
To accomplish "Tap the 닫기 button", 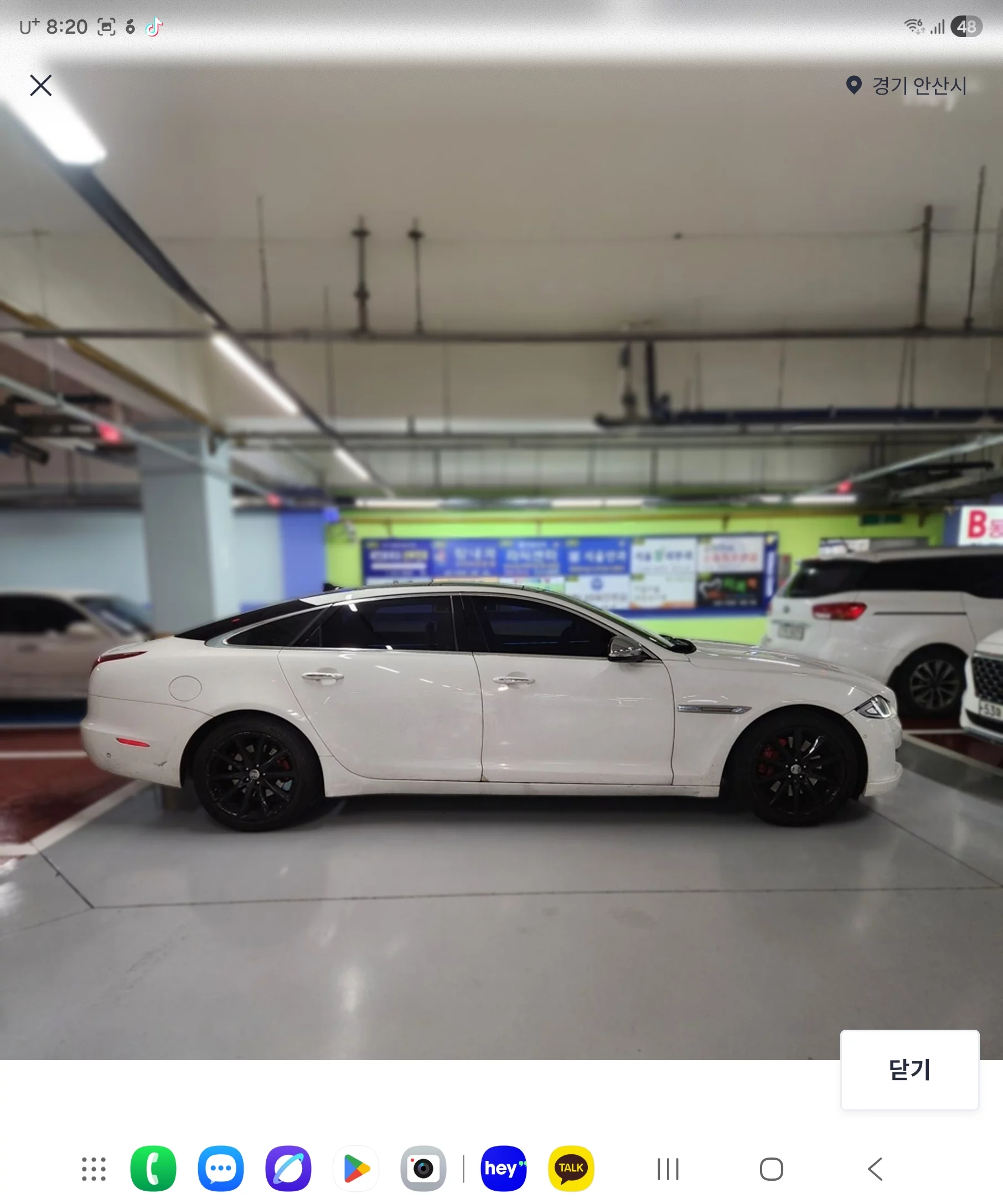I will [909, 1070].
